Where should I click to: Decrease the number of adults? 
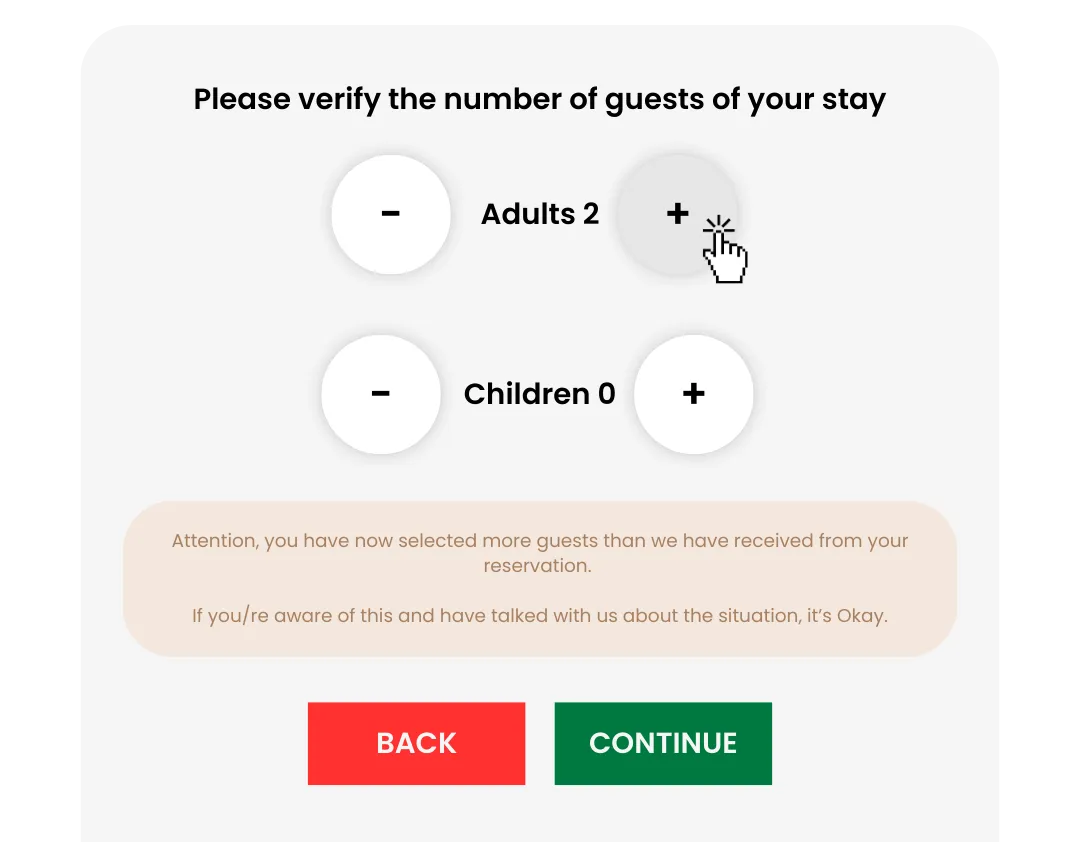click(391, 214)
